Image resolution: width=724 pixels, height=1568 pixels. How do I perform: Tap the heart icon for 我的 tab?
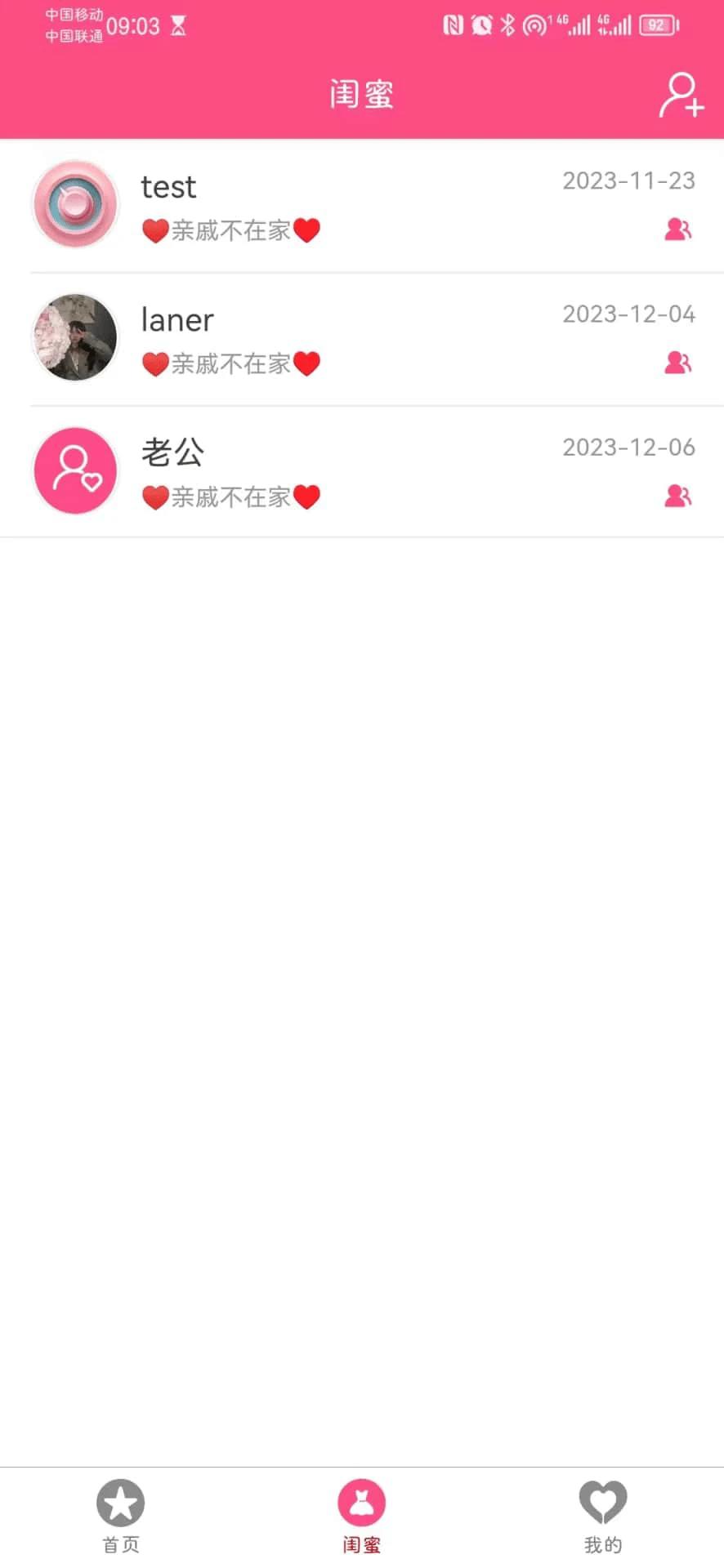[603, 1501]
